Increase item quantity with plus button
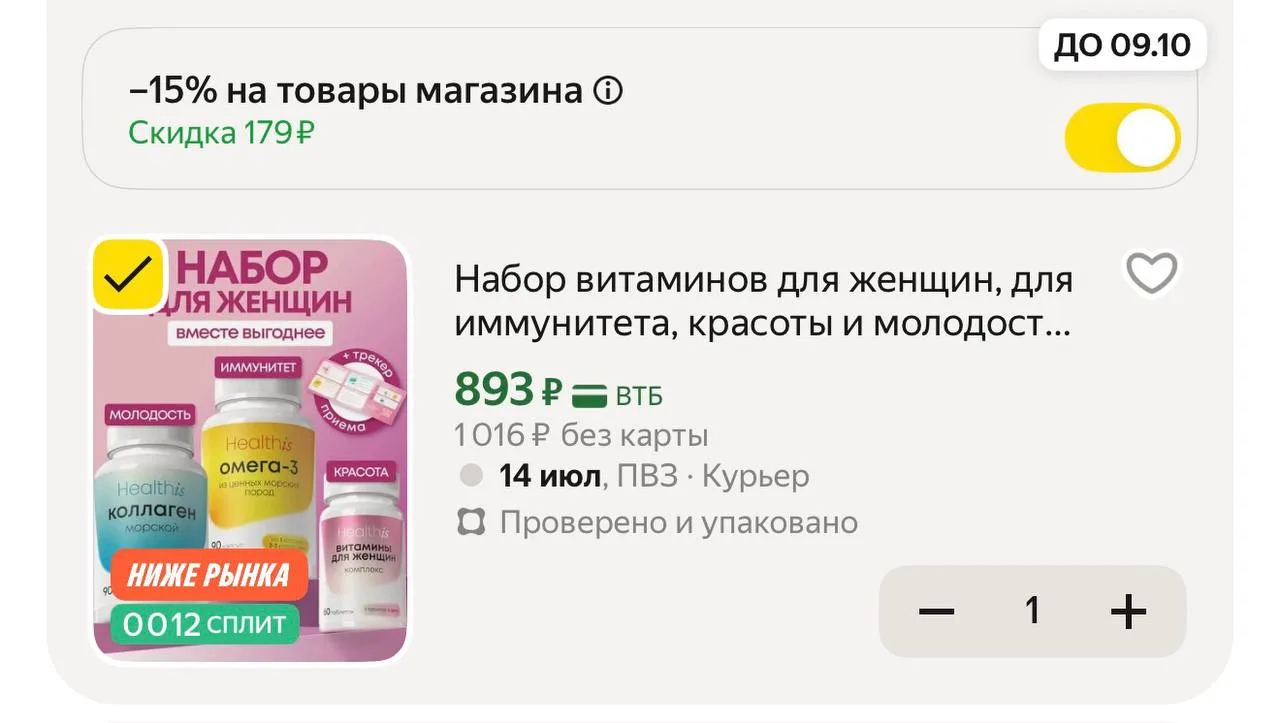 [1128, 611]
